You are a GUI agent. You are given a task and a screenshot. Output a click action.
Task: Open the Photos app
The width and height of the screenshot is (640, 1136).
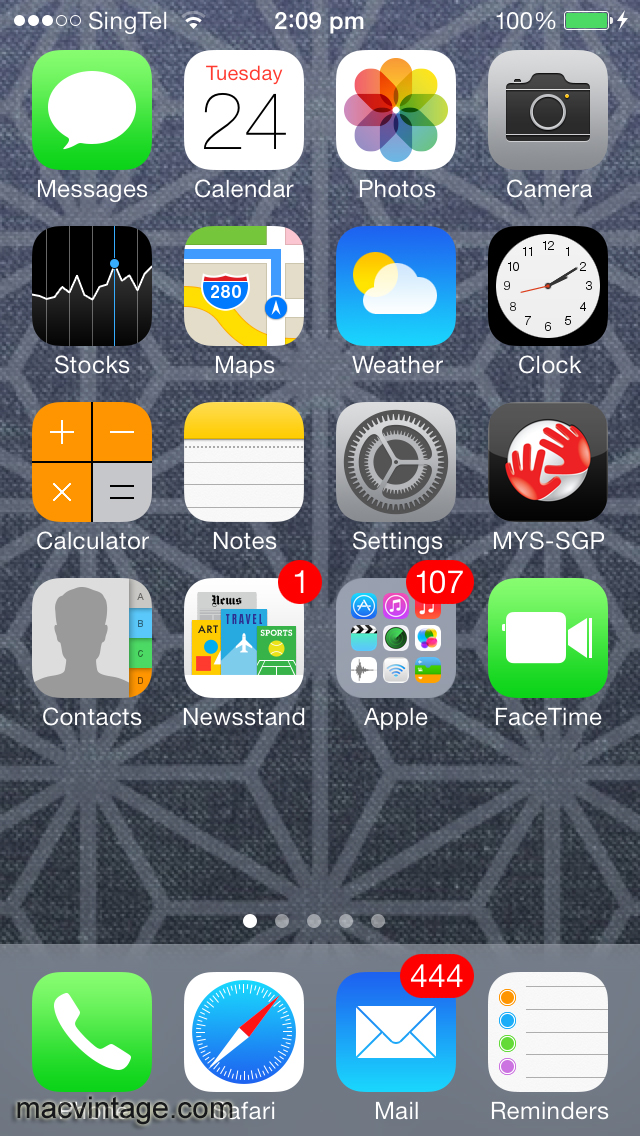pos(396,110)
